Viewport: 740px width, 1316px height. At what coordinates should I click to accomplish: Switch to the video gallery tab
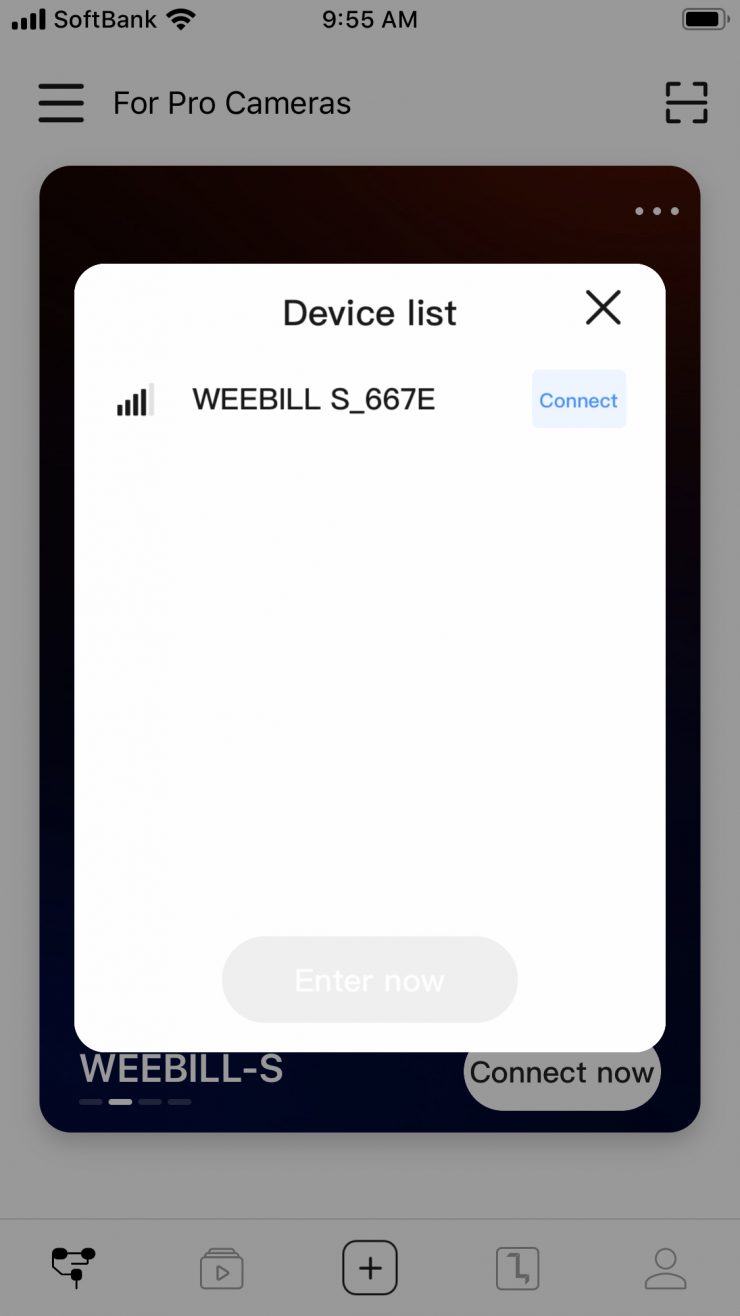coord(221,1269)
